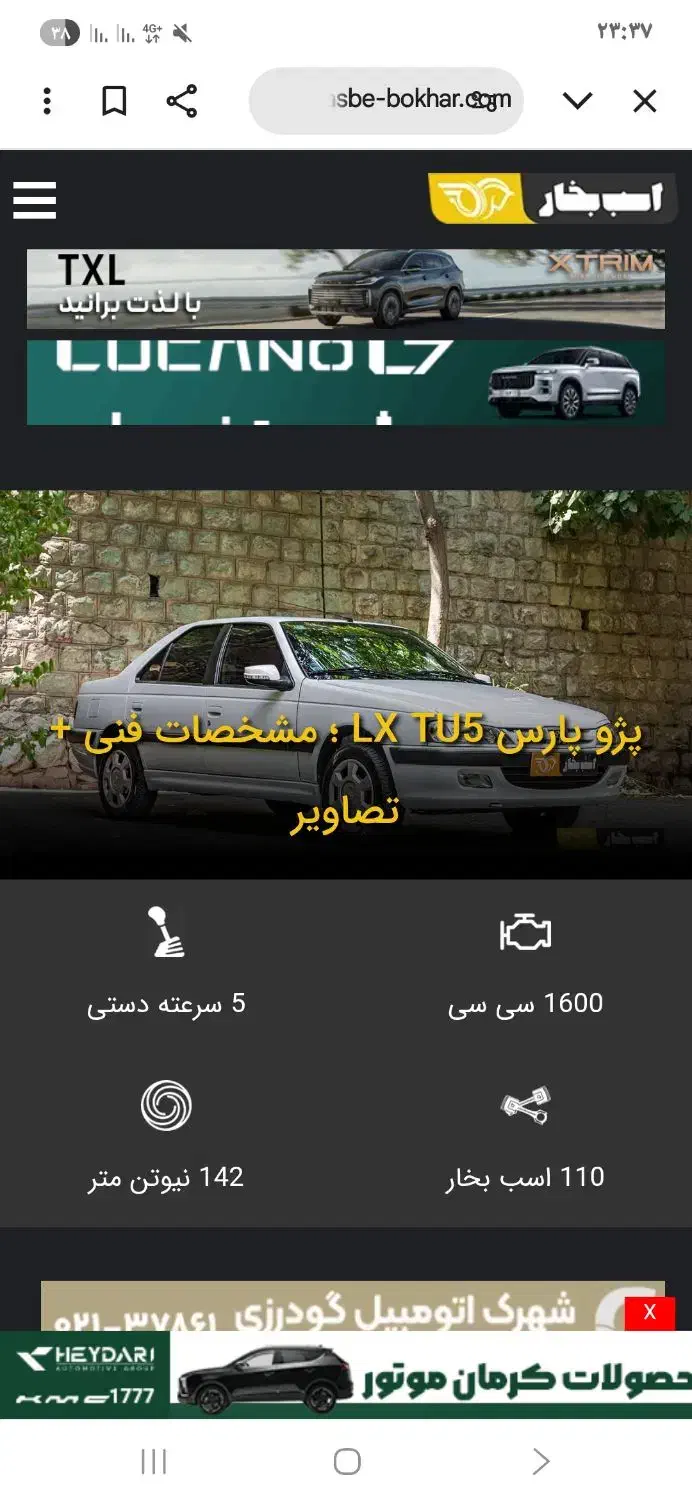Bookmark this page
This screenshot has width=692, height=1500.
[x=114, y=101]
